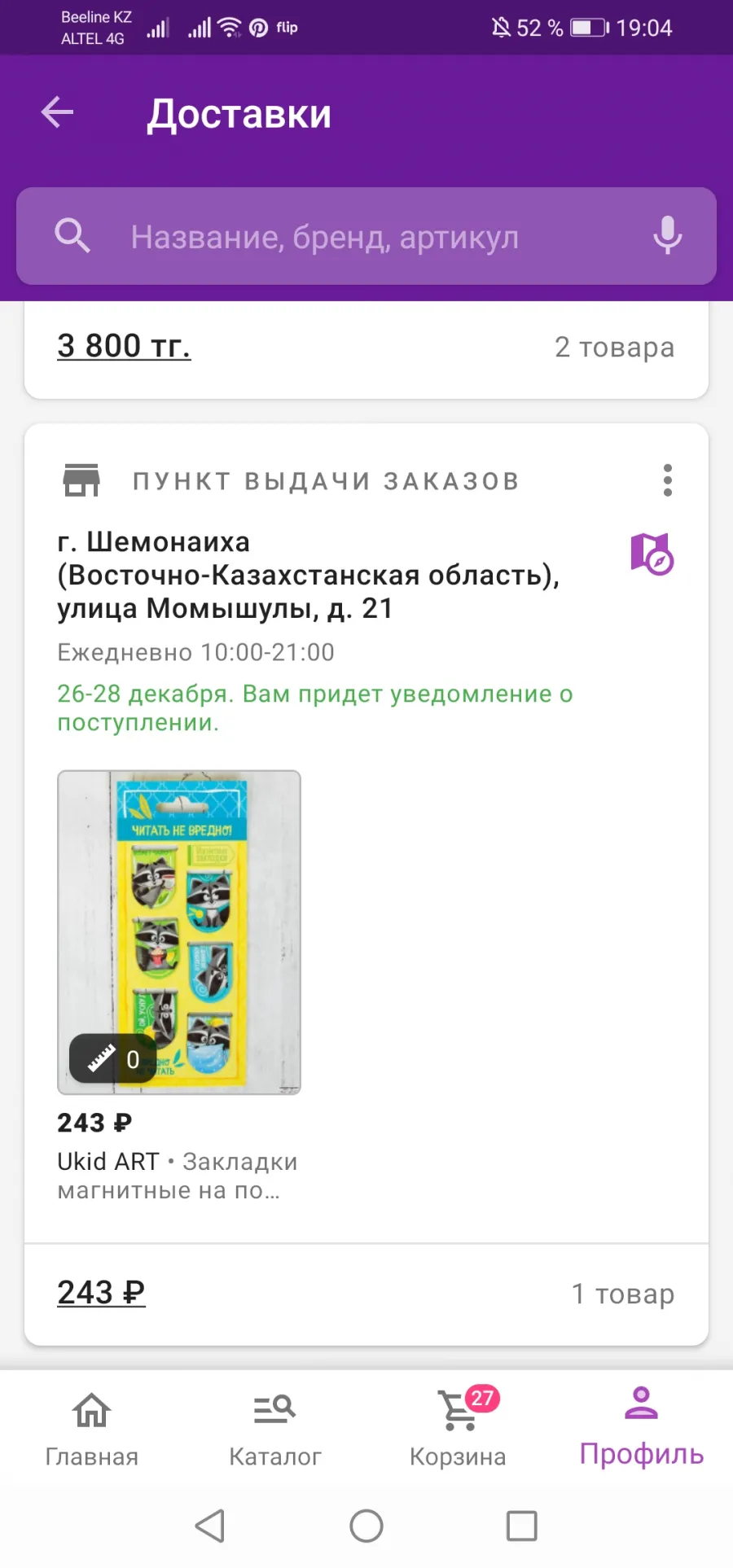Select the Профиль tab
The height and width of the screenshot is (1568, 733).
tap(642, 1427)
